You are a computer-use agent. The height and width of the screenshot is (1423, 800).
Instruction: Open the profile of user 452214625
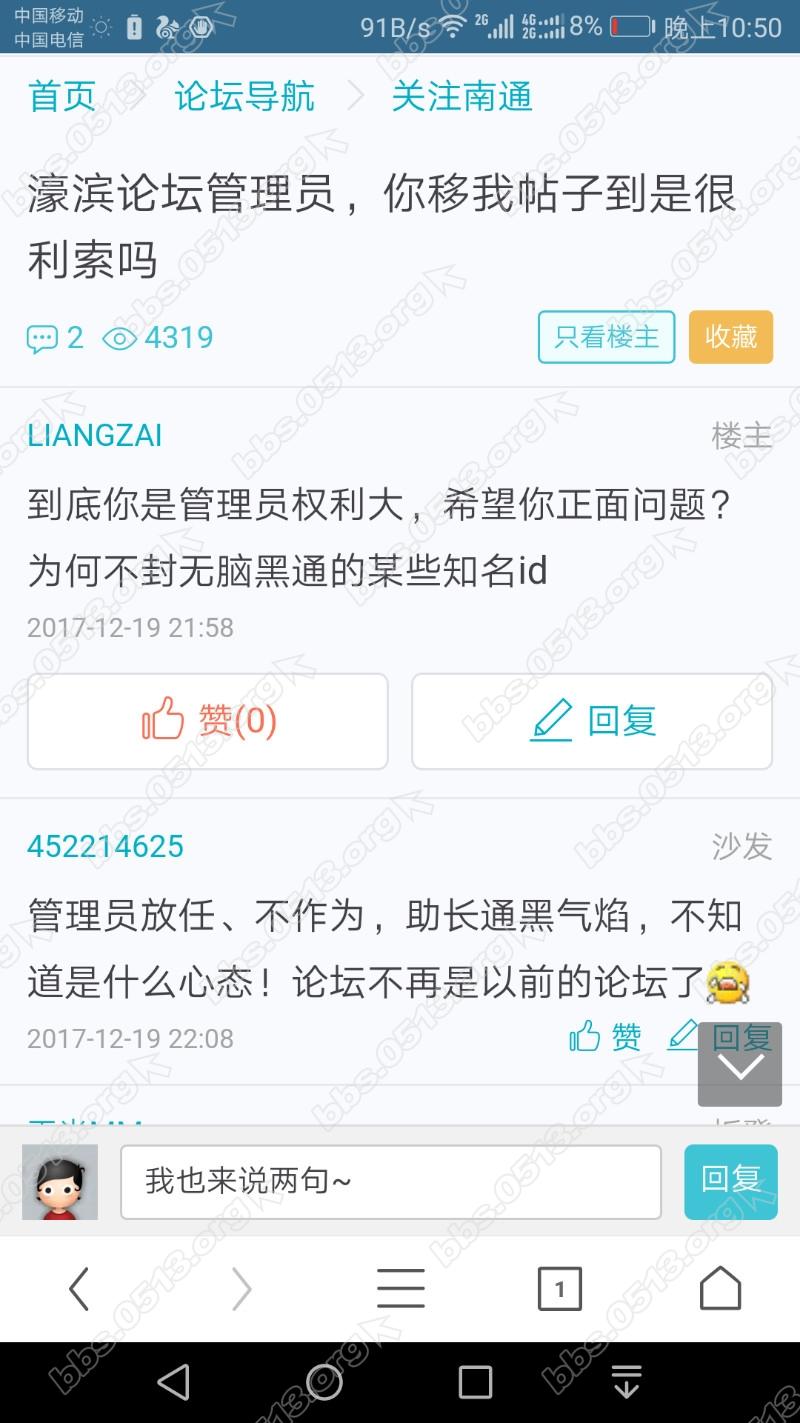105,846
